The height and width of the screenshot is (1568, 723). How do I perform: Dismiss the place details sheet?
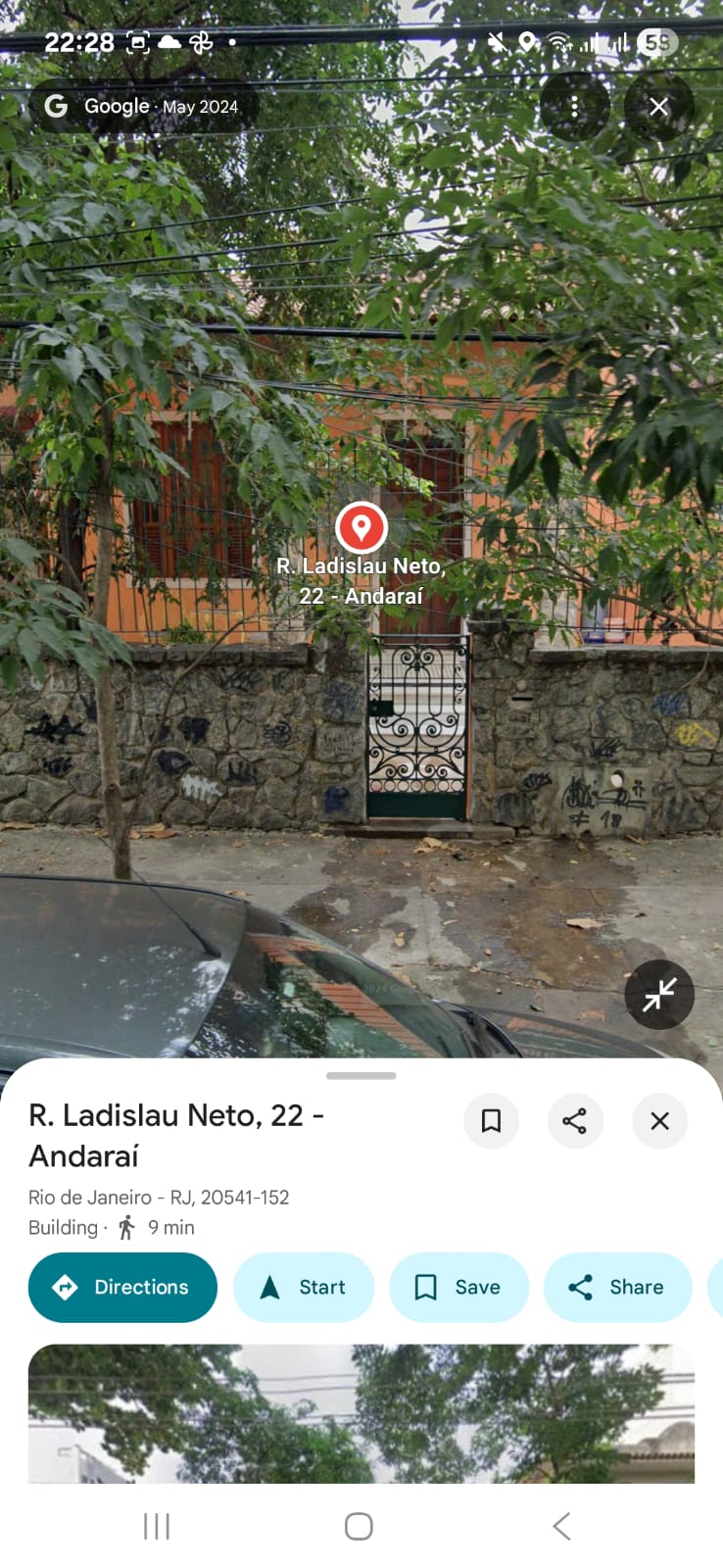click(659, 1121)
